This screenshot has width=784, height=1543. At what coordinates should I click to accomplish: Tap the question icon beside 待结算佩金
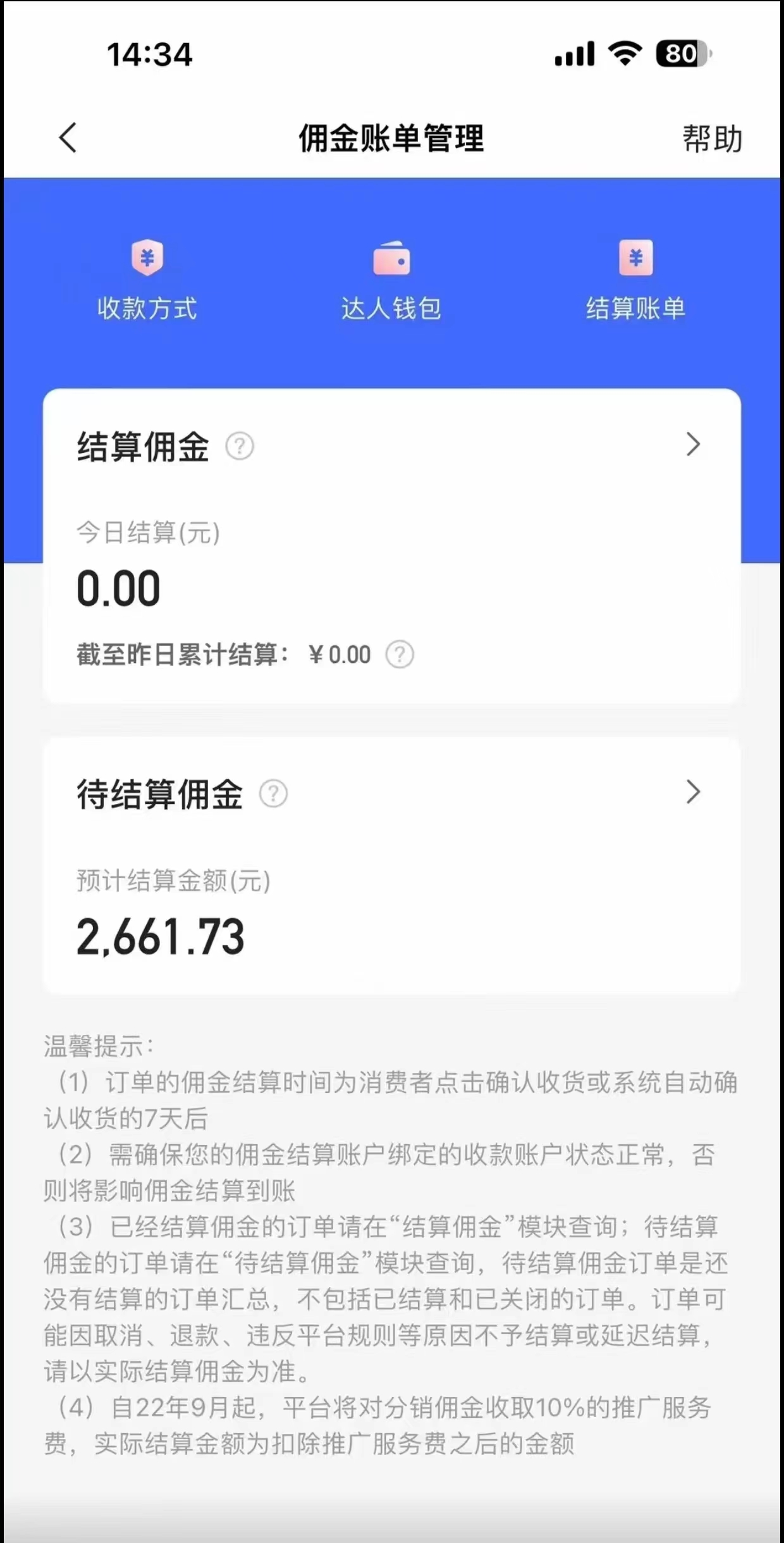click(x=273, y=794)
